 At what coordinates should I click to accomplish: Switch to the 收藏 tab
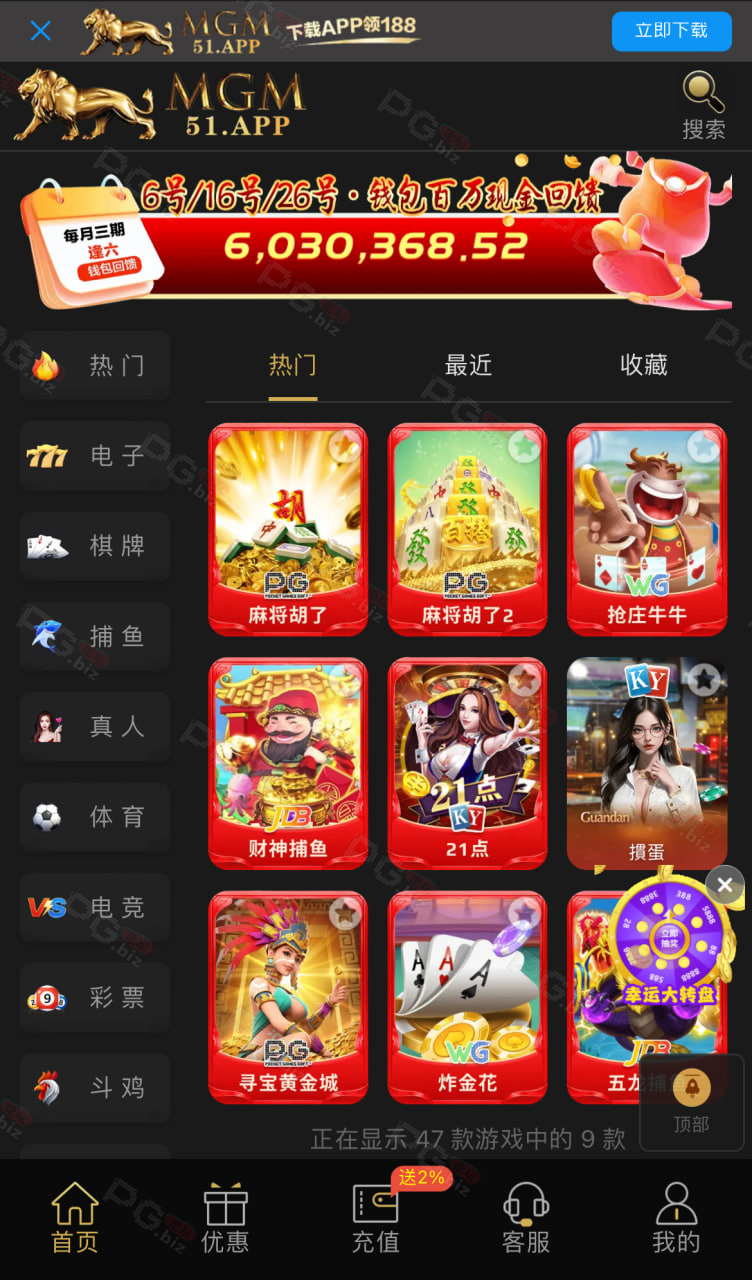pyautogui.click(x=644, y=365)
